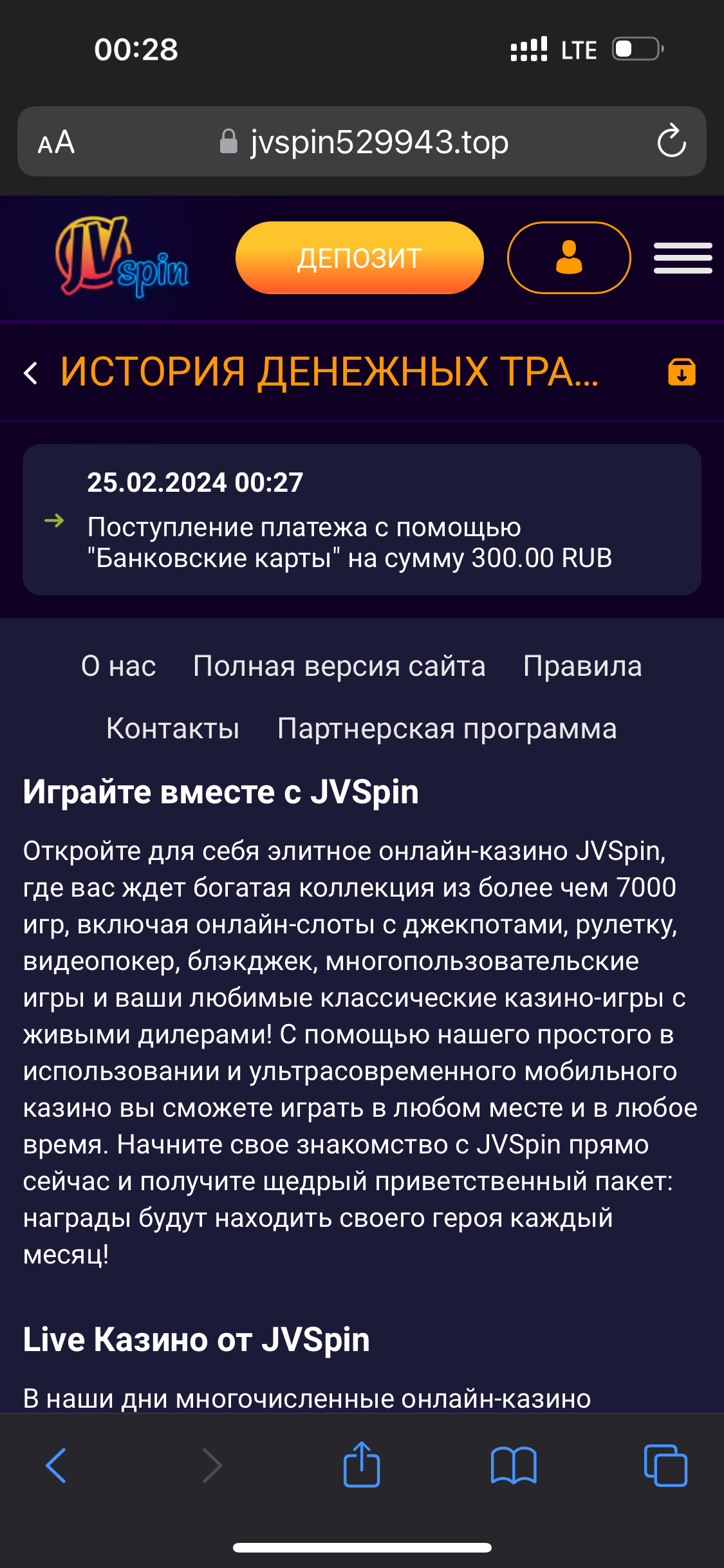Open Safari bookmarks
Image resolution: width=724 pixels, height=1568 pixels.
pyautogui.click(x=514, y=1466)
